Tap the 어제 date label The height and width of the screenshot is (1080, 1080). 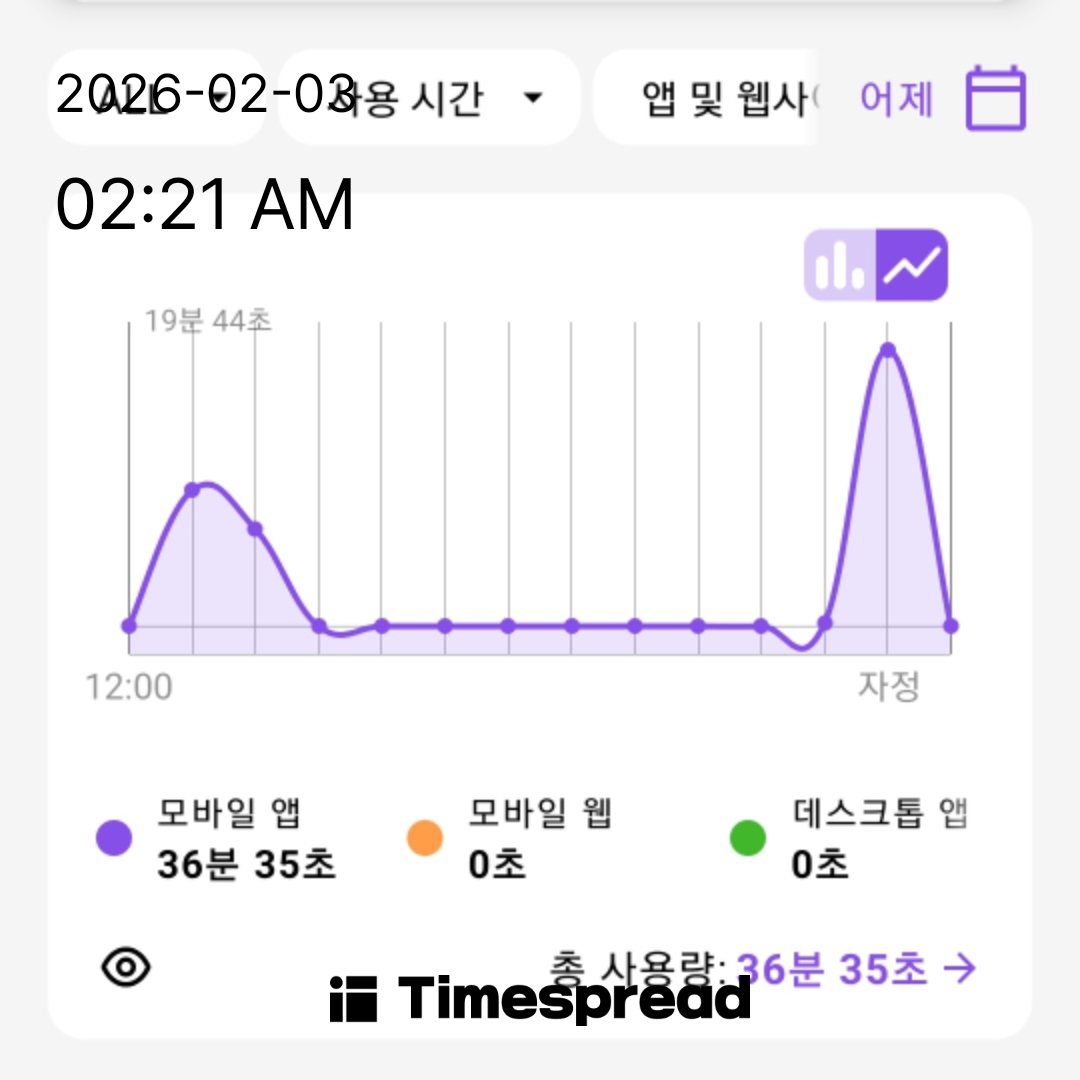[x=896, y=98]
